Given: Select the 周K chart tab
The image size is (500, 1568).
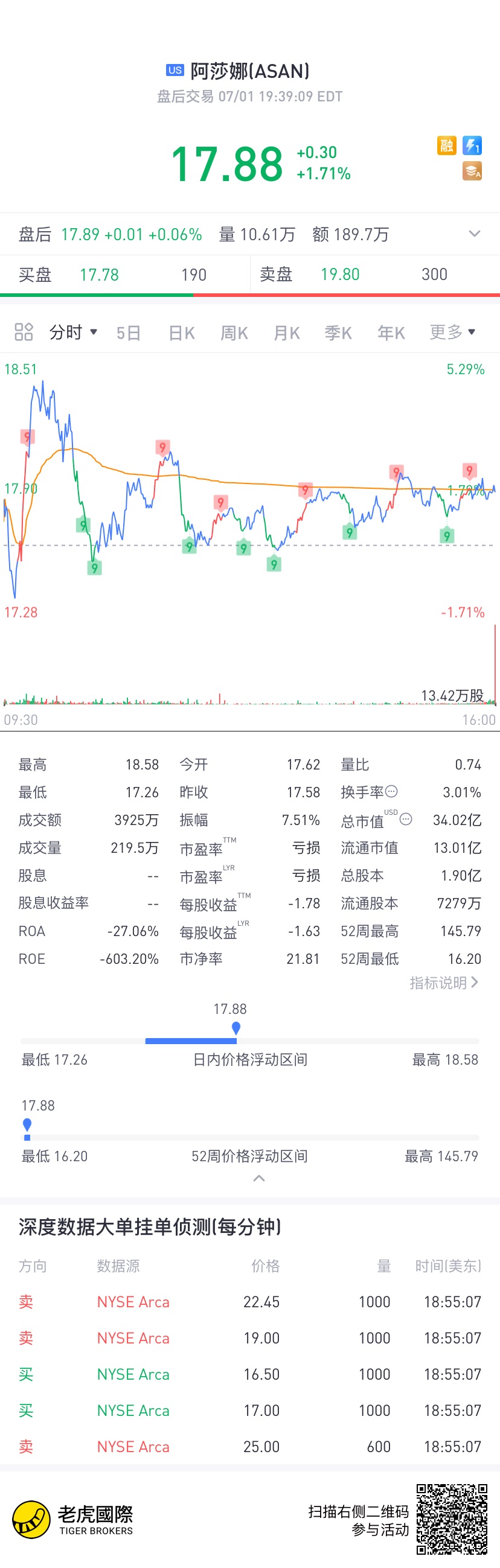Looking at the screenshot, I should (234, 333).
